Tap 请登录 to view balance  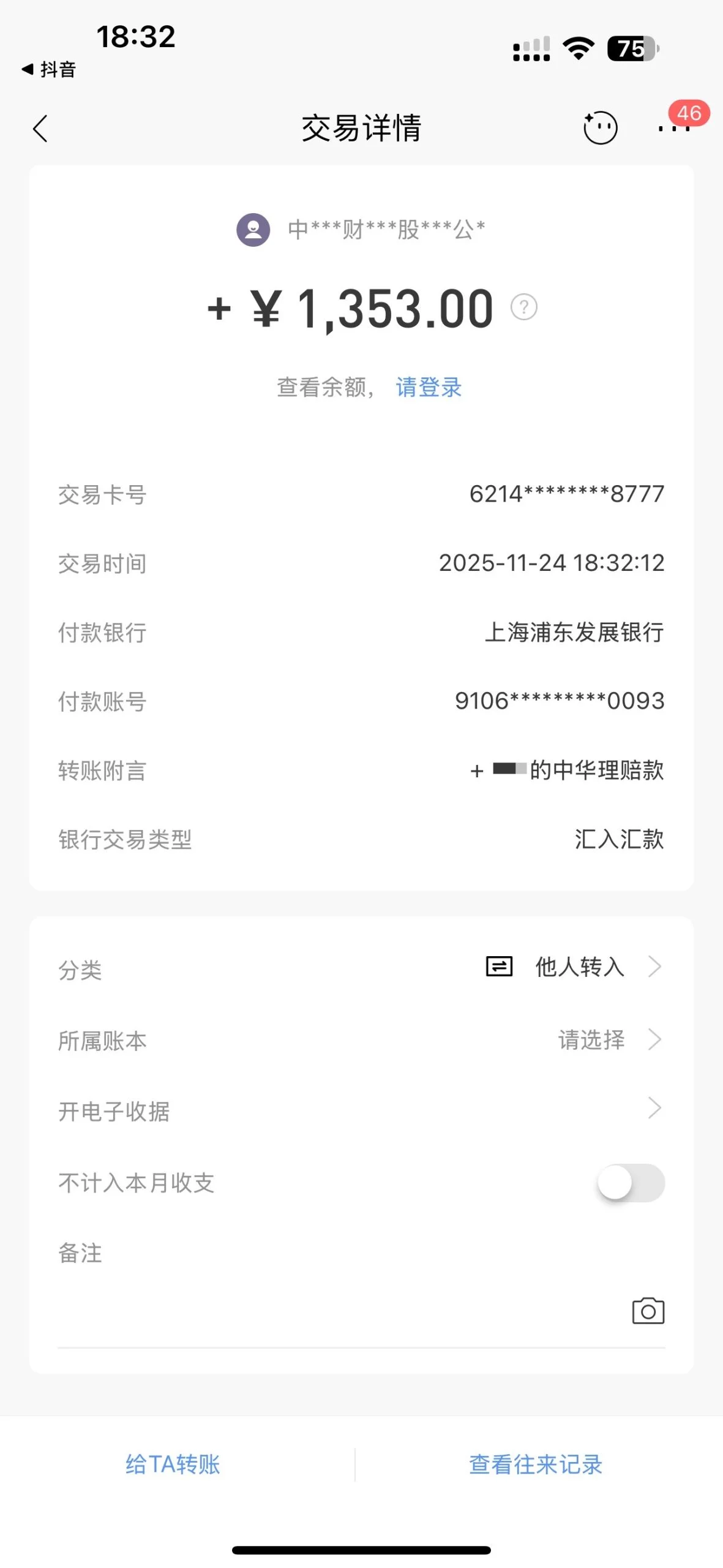click(x=429, y=387)
